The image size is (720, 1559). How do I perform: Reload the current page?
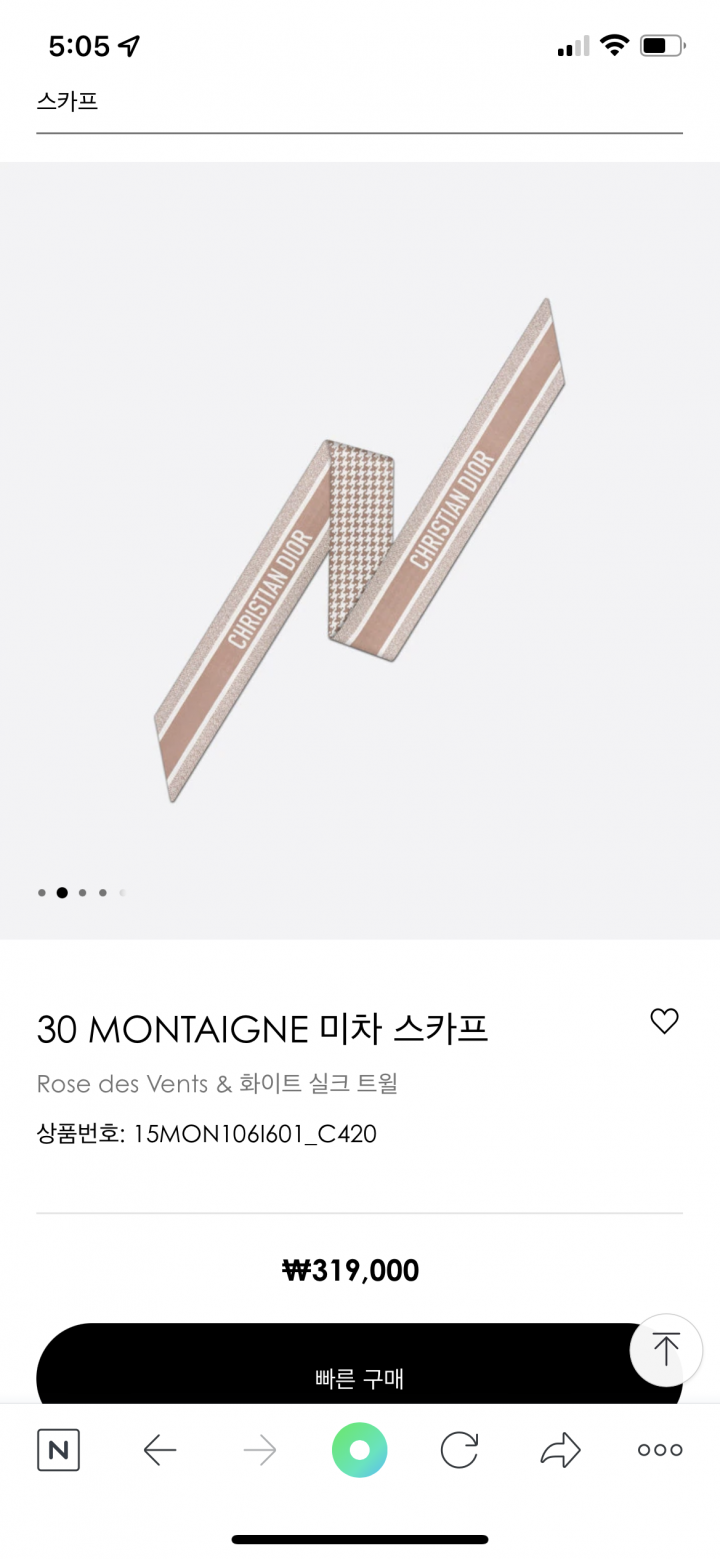pyautogui.click(x=459, y=1450)
